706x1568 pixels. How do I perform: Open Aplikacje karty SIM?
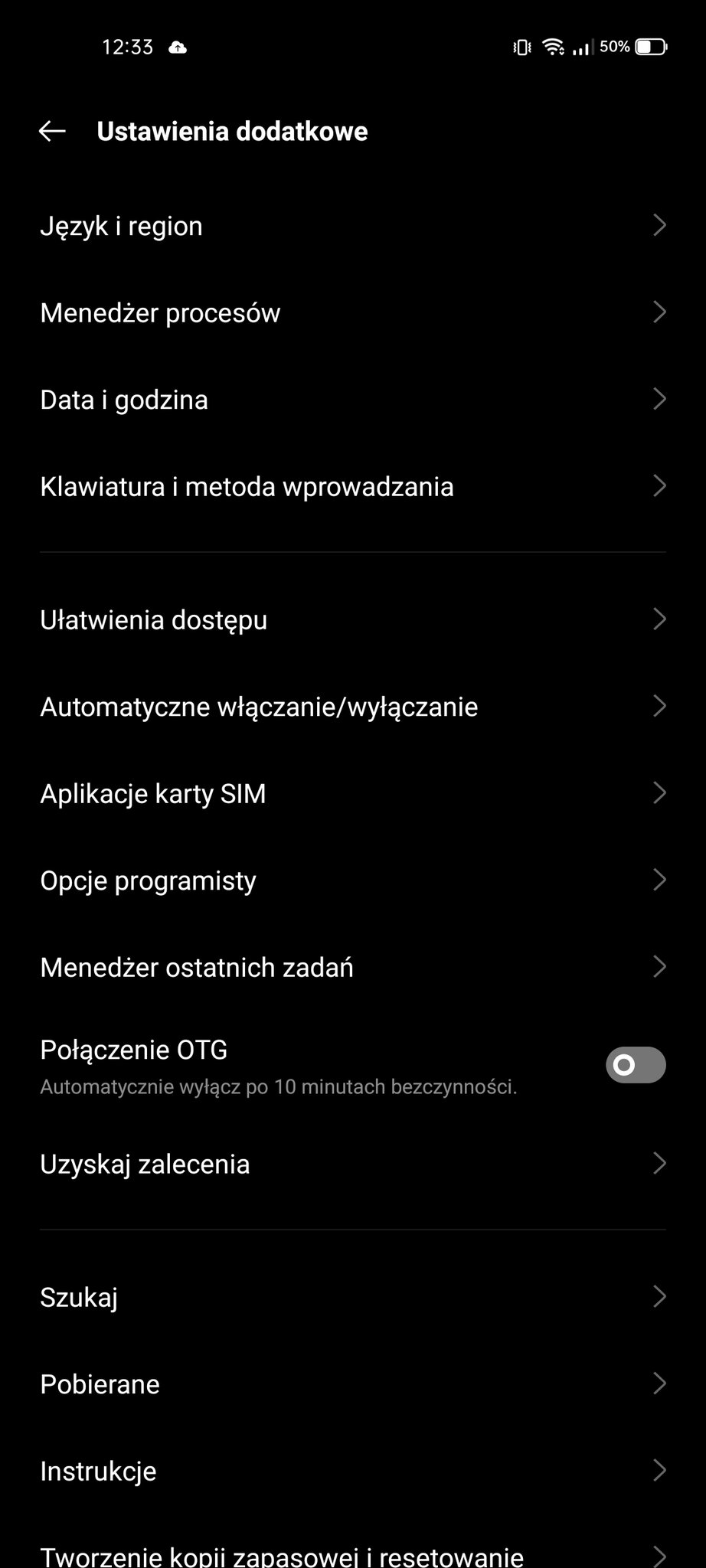pos(353,793)
